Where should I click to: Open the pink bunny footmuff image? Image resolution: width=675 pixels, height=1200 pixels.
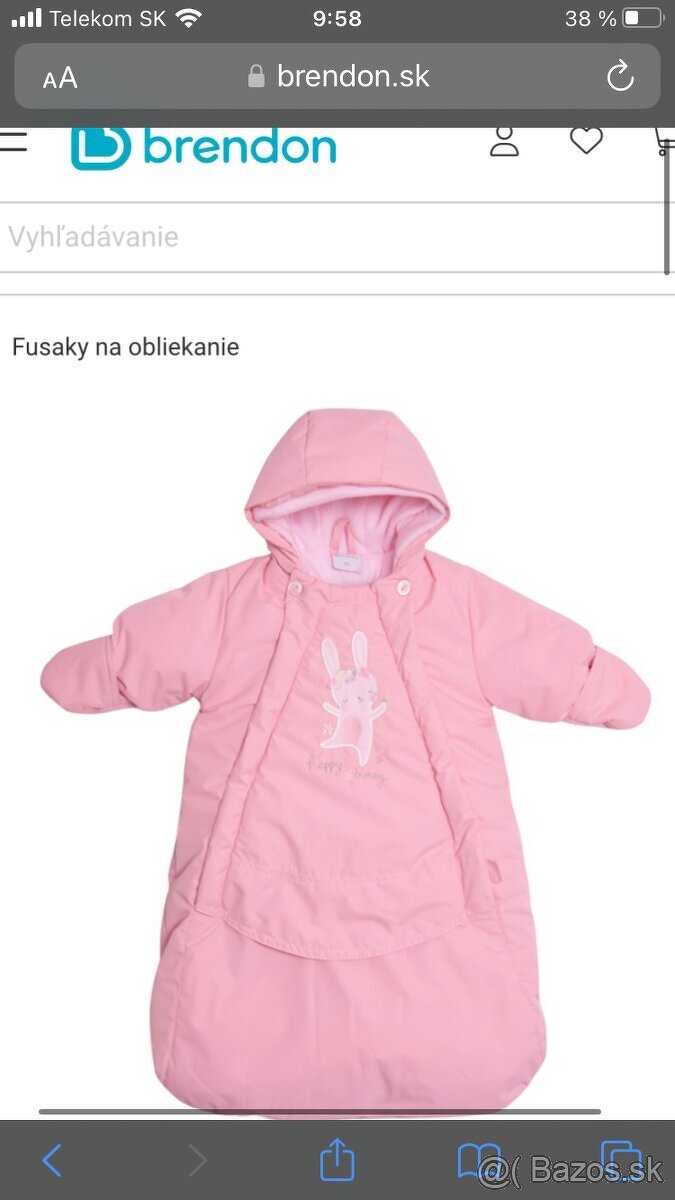tap(345, 760)
